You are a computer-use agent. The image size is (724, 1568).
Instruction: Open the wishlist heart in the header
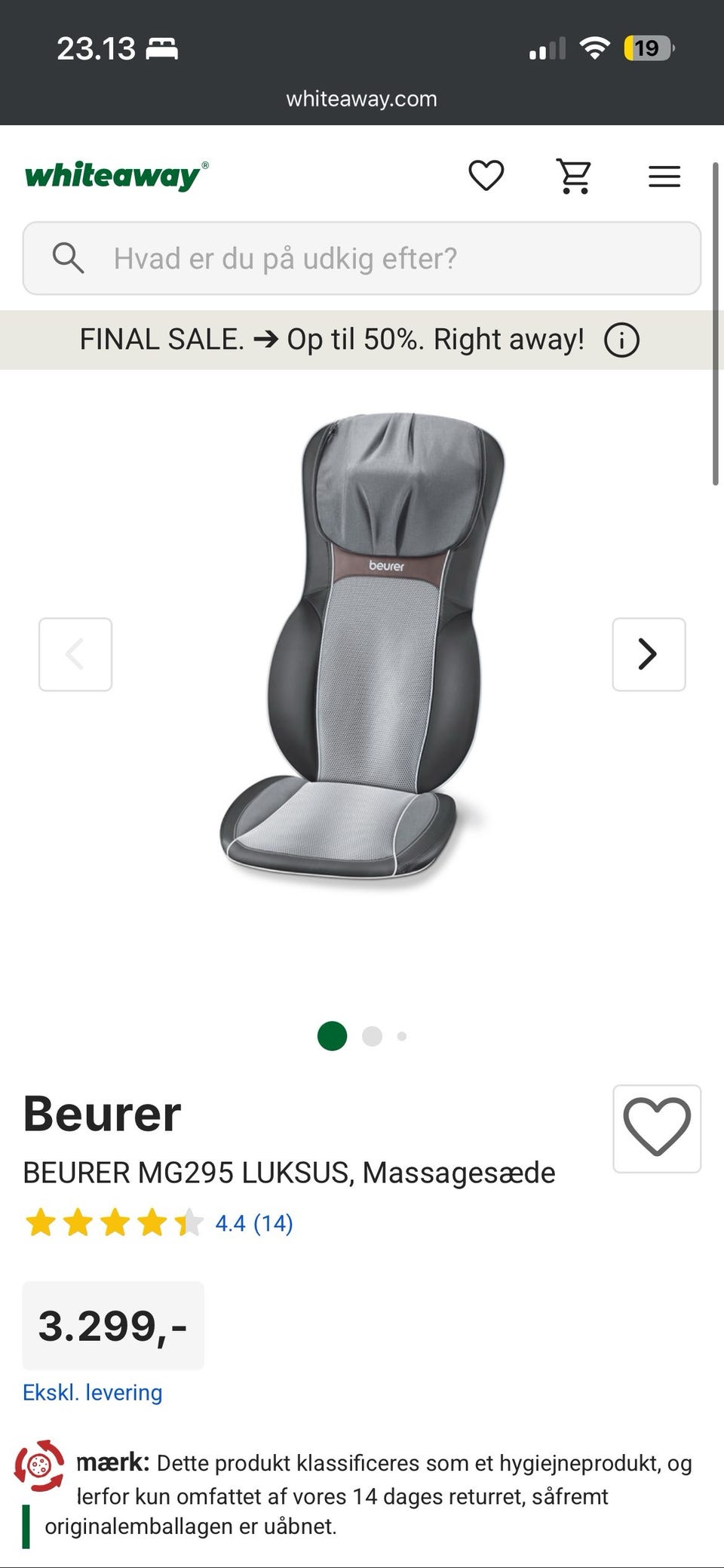(486, 176)
